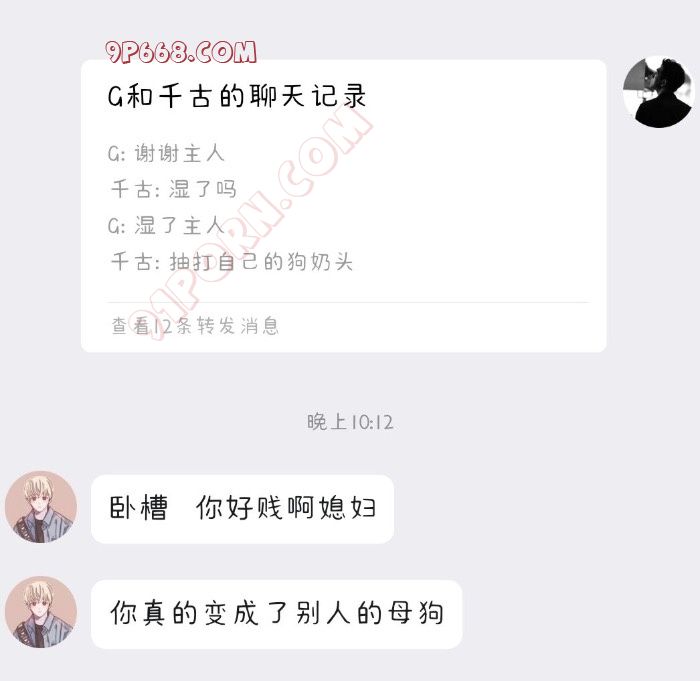The image size is (700, 681).
Task: Open the forwarded chat record card
Action: tap(343, 205)
